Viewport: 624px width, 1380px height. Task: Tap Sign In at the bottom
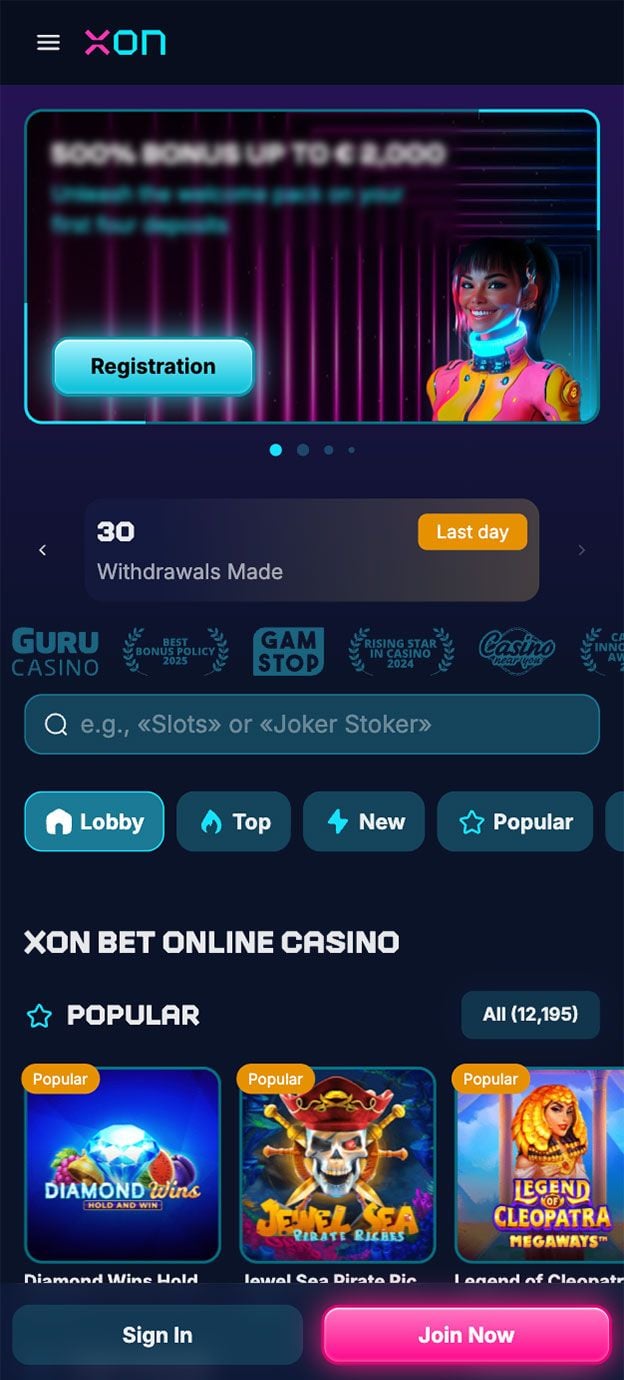click(x=157, y=1335)
